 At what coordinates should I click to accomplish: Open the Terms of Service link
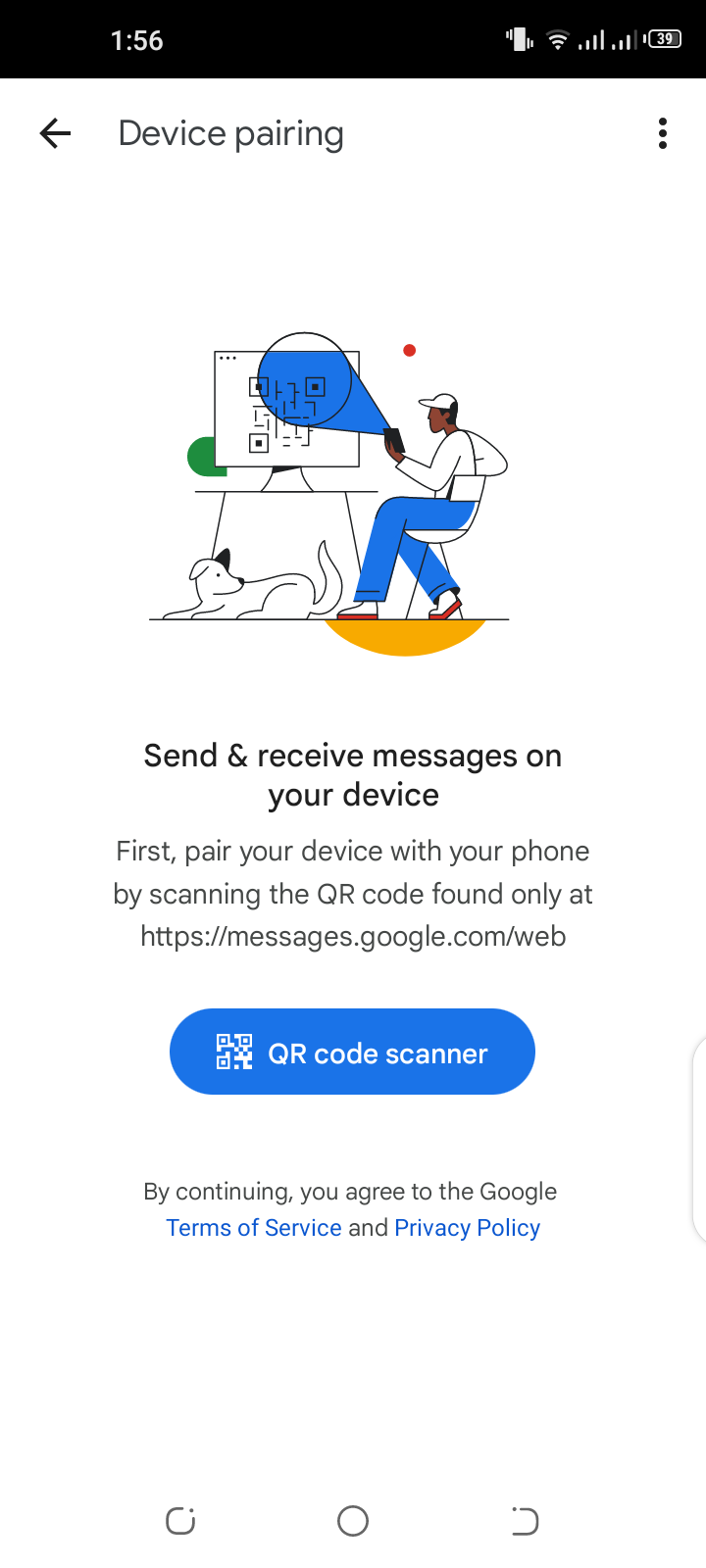(254, 1228)
